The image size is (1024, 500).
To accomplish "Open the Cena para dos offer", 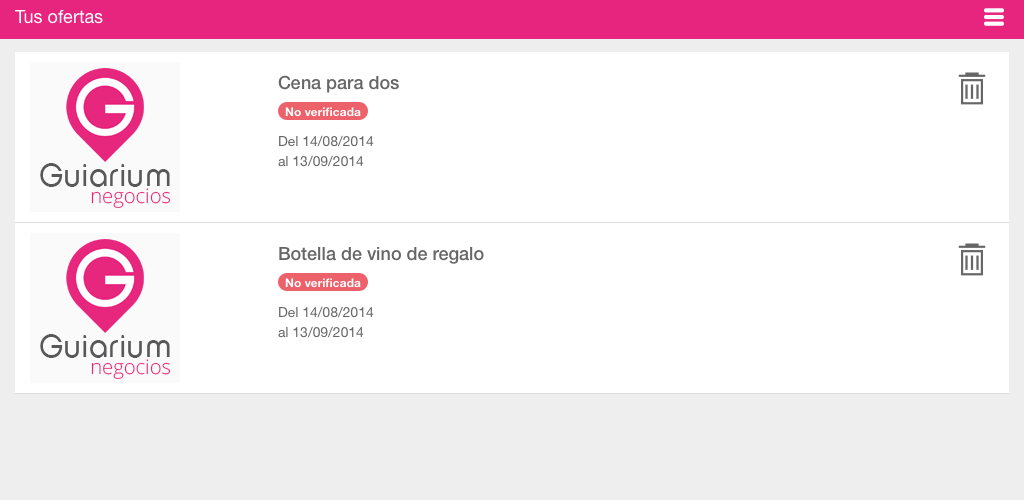I will (x=338, y=84).
